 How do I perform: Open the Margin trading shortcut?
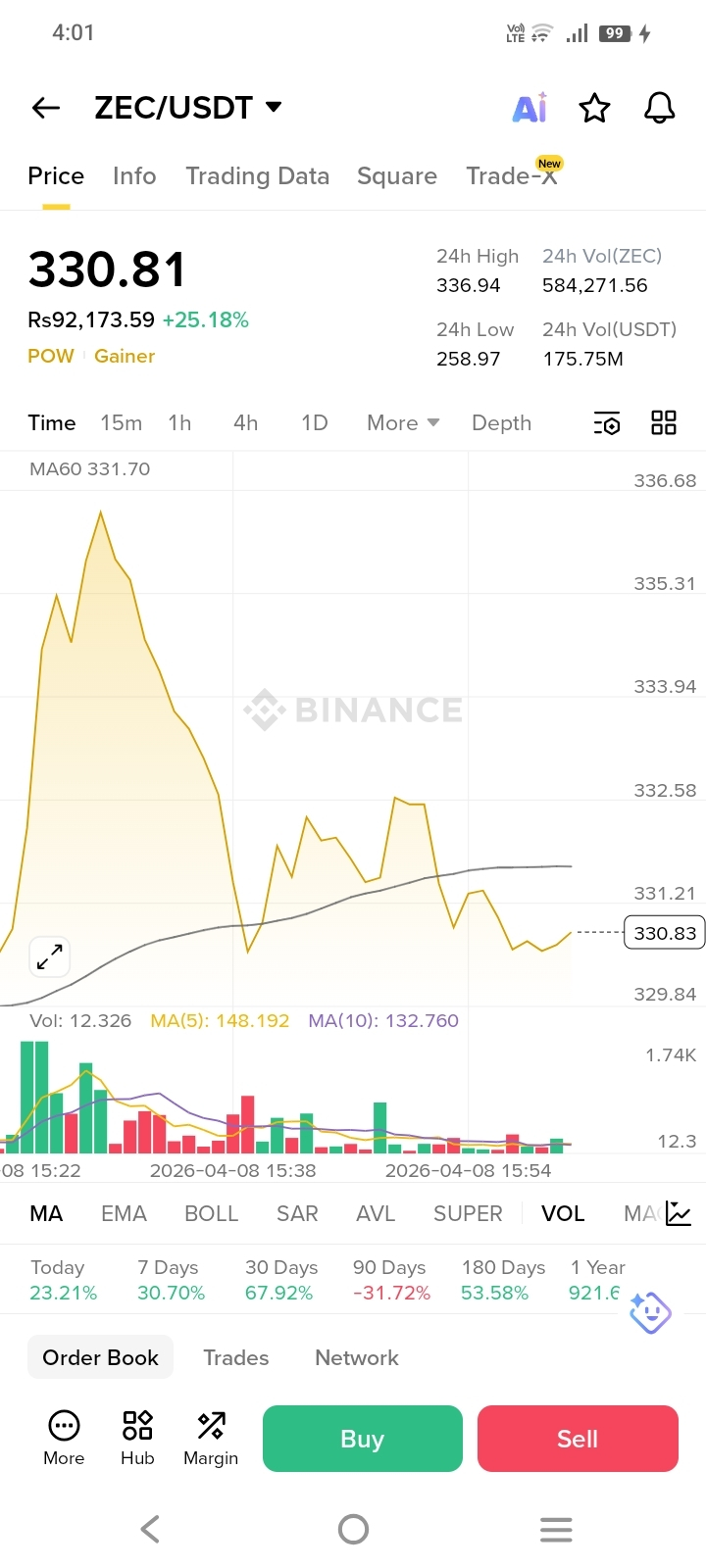pyautogui.click(x=211, y=1437)
